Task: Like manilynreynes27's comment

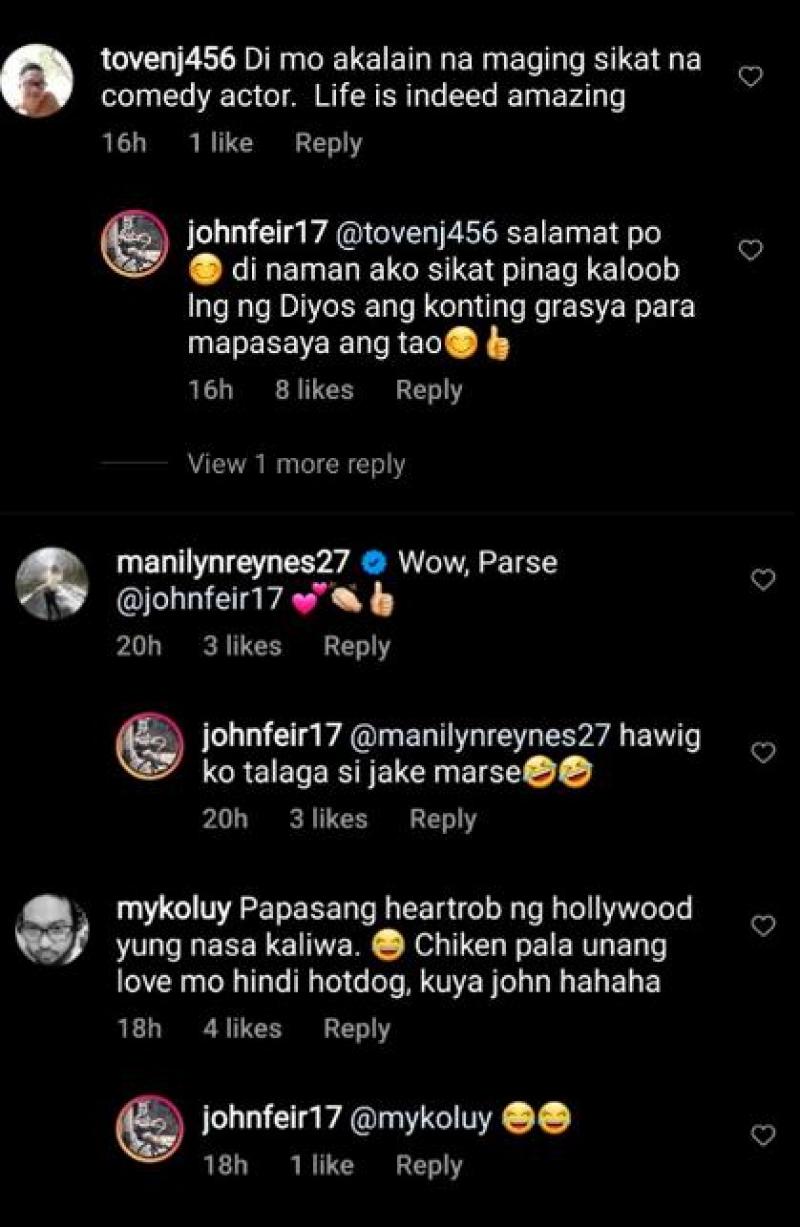Action: pos(763,579)
